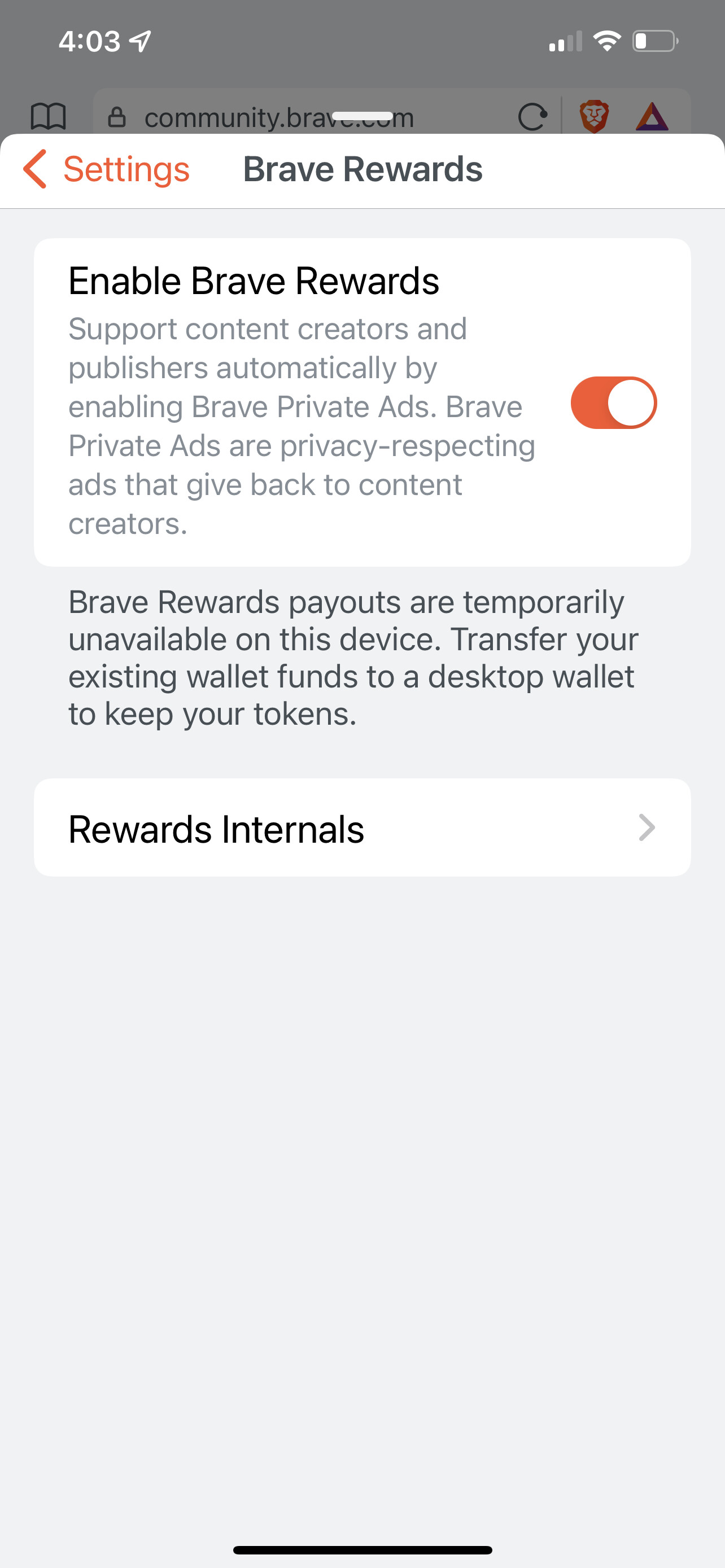Open Rewards Internals

(362, 828)
